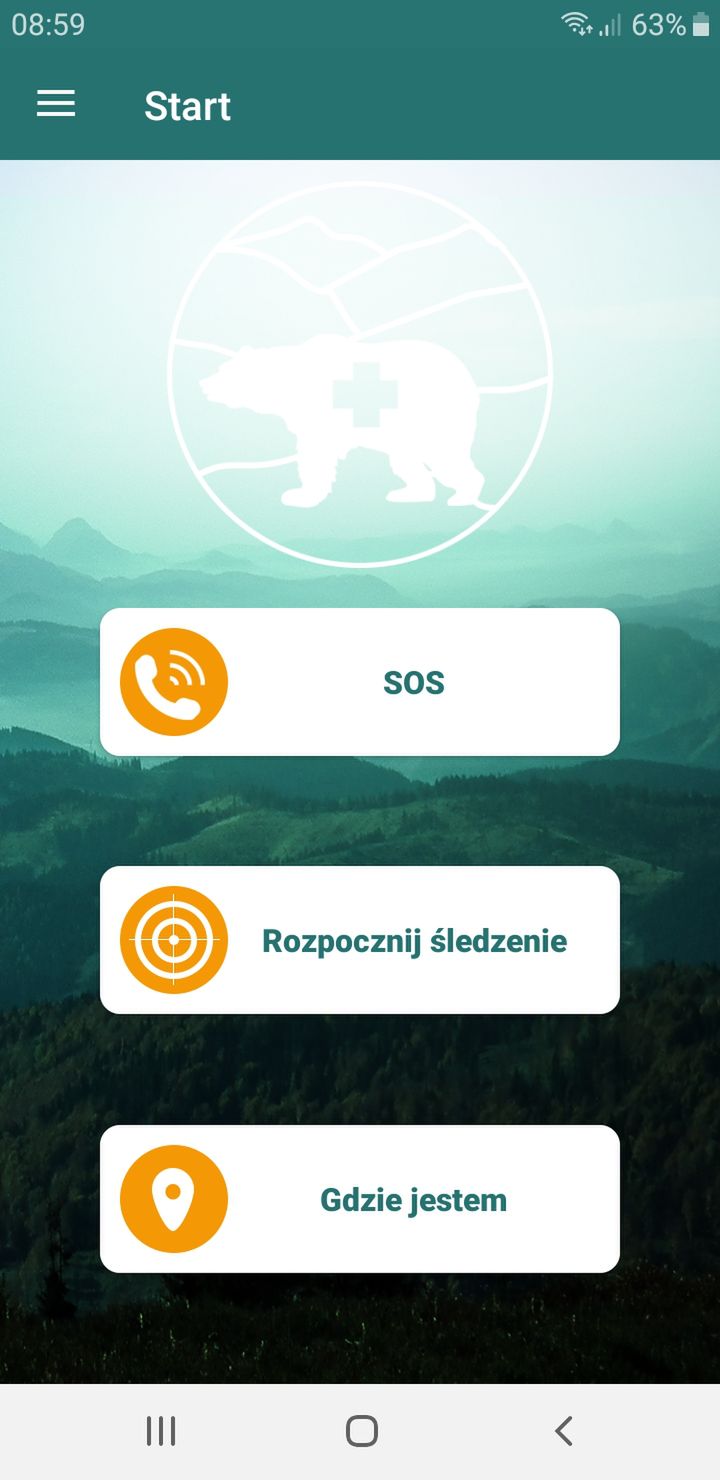The width and height of the screenshot is (720, 1480).
Task: Tap the SOS emergency call button
Action: [360, 682]
